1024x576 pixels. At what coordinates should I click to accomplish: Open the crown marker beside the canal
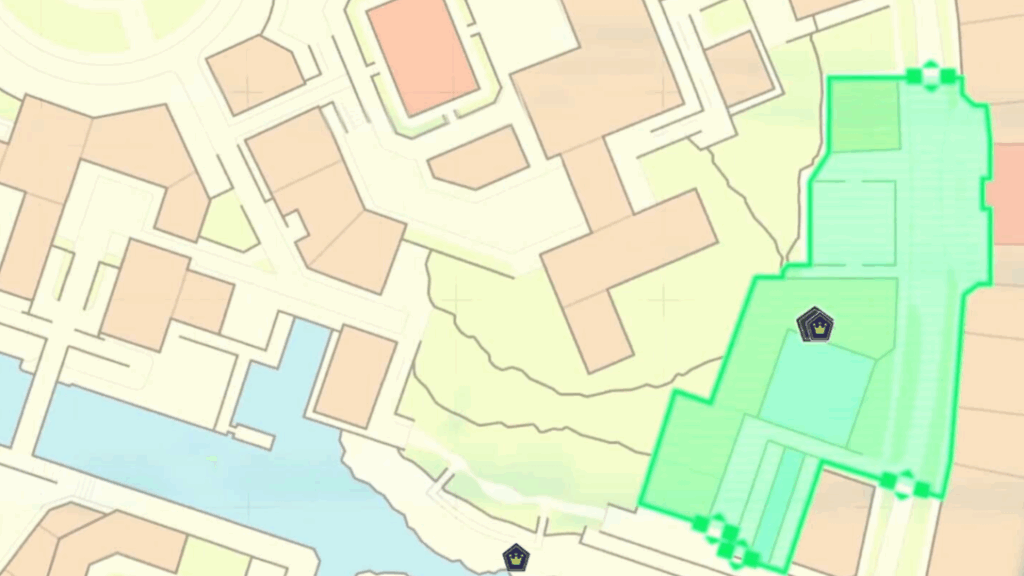515,557
